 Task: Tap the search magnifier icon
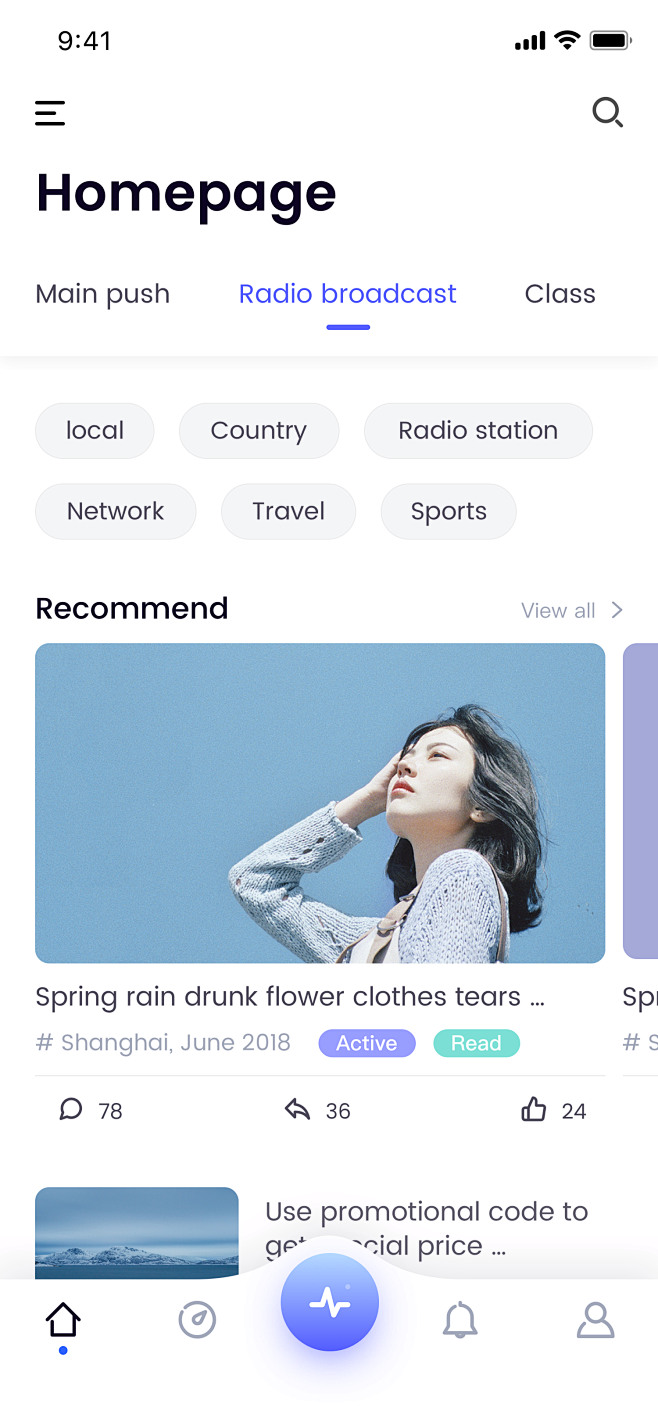point(607,112)
